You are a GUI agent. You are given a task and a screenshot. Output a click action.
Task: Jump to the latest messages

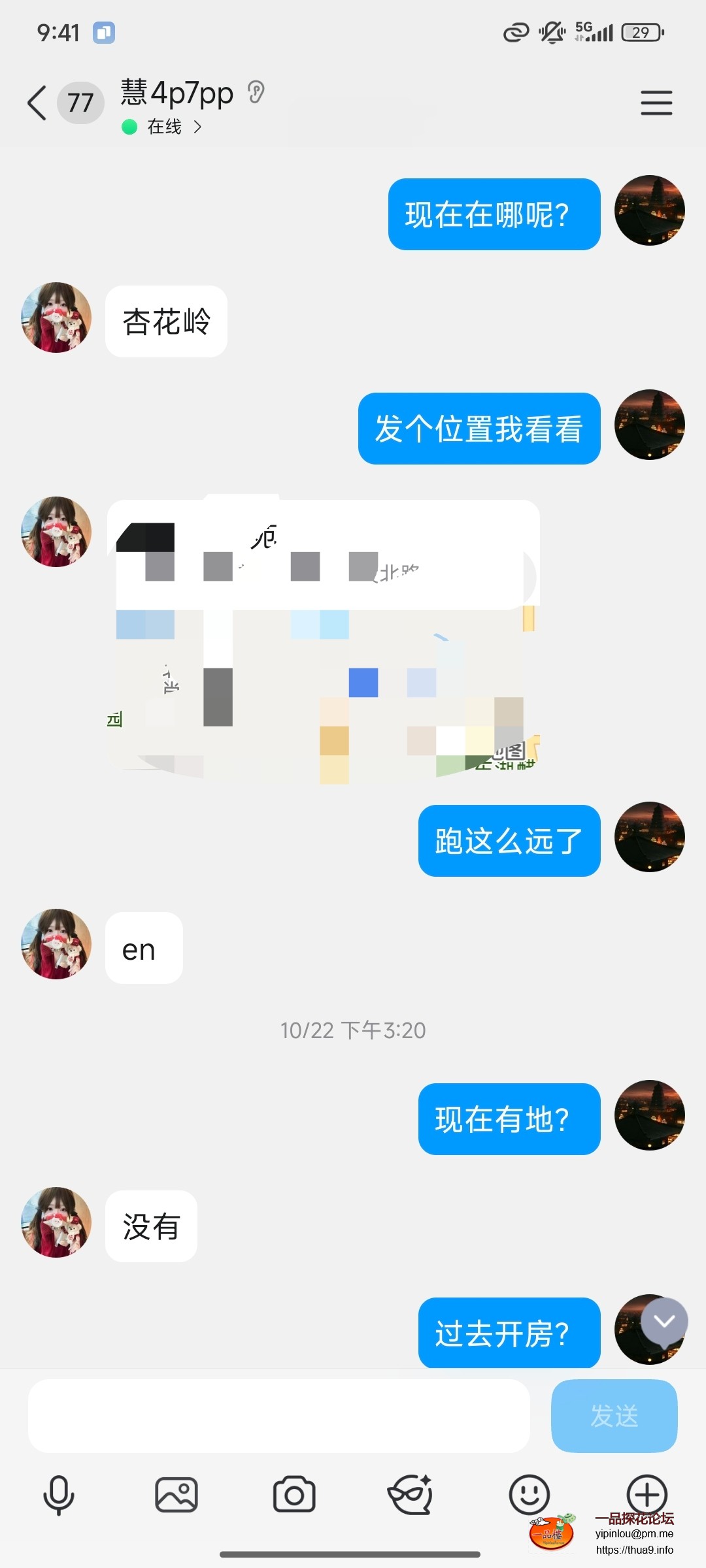tap(664, 1321)
